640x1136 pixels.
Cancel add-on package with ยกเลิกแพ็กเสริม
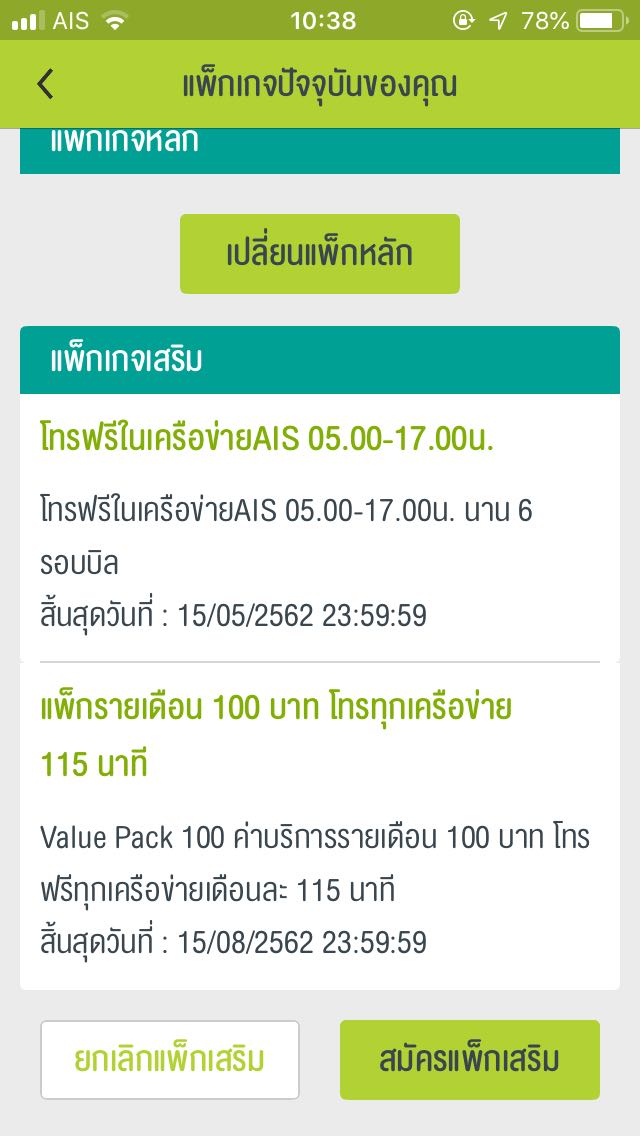tap(170, 1060)
